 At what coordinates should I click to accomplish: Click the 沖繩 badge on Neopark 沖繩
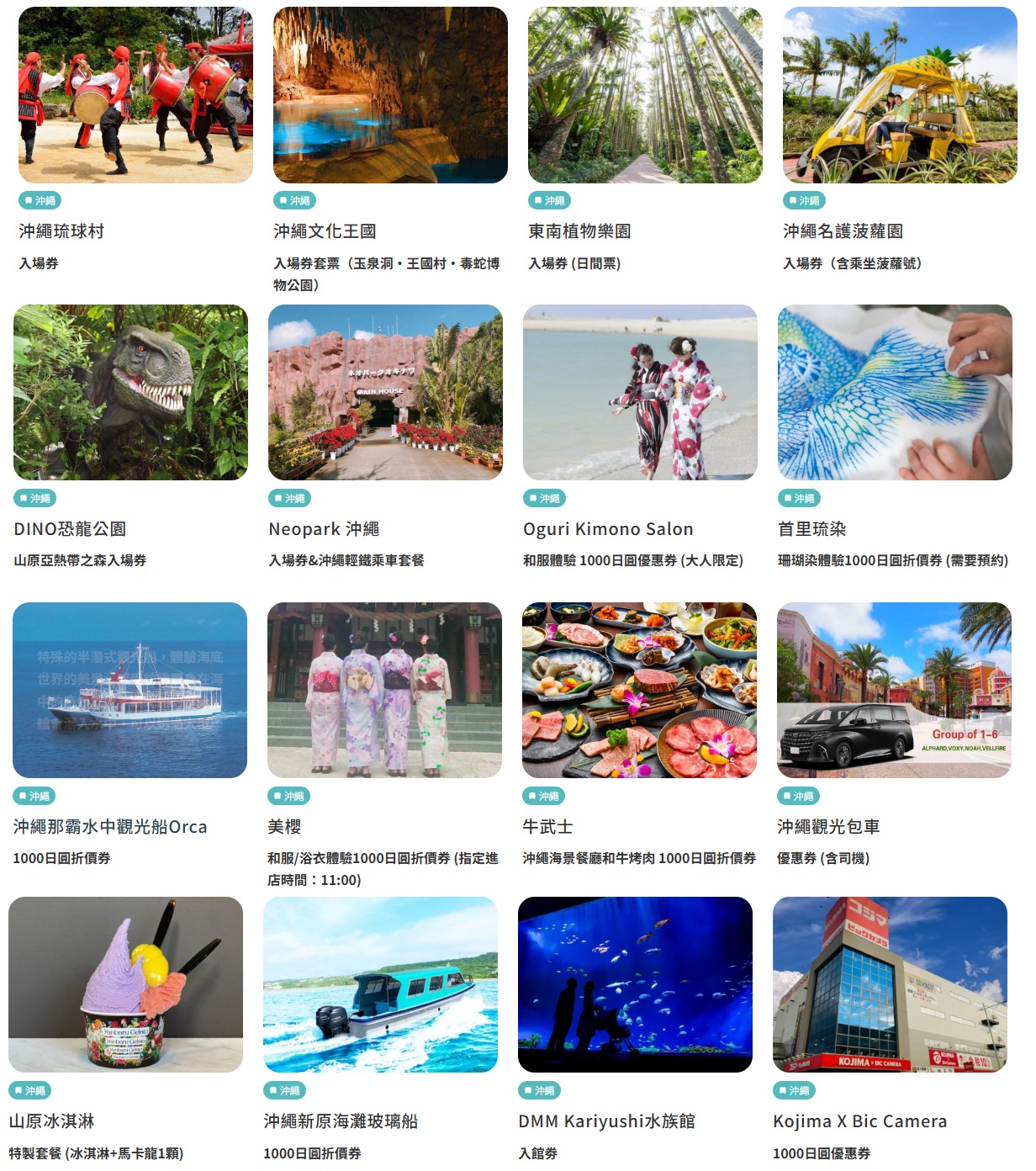coord(288,499)
